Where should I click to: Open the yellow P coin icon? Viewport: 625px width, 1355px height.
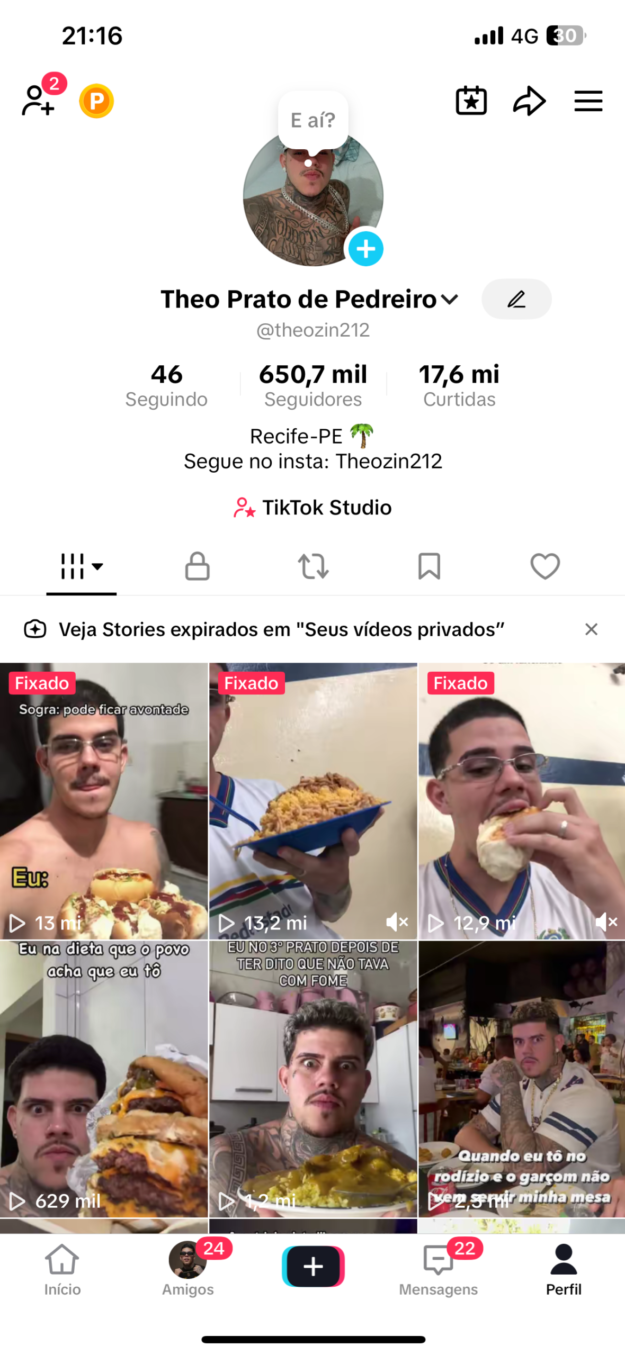(x=97, y=101)
